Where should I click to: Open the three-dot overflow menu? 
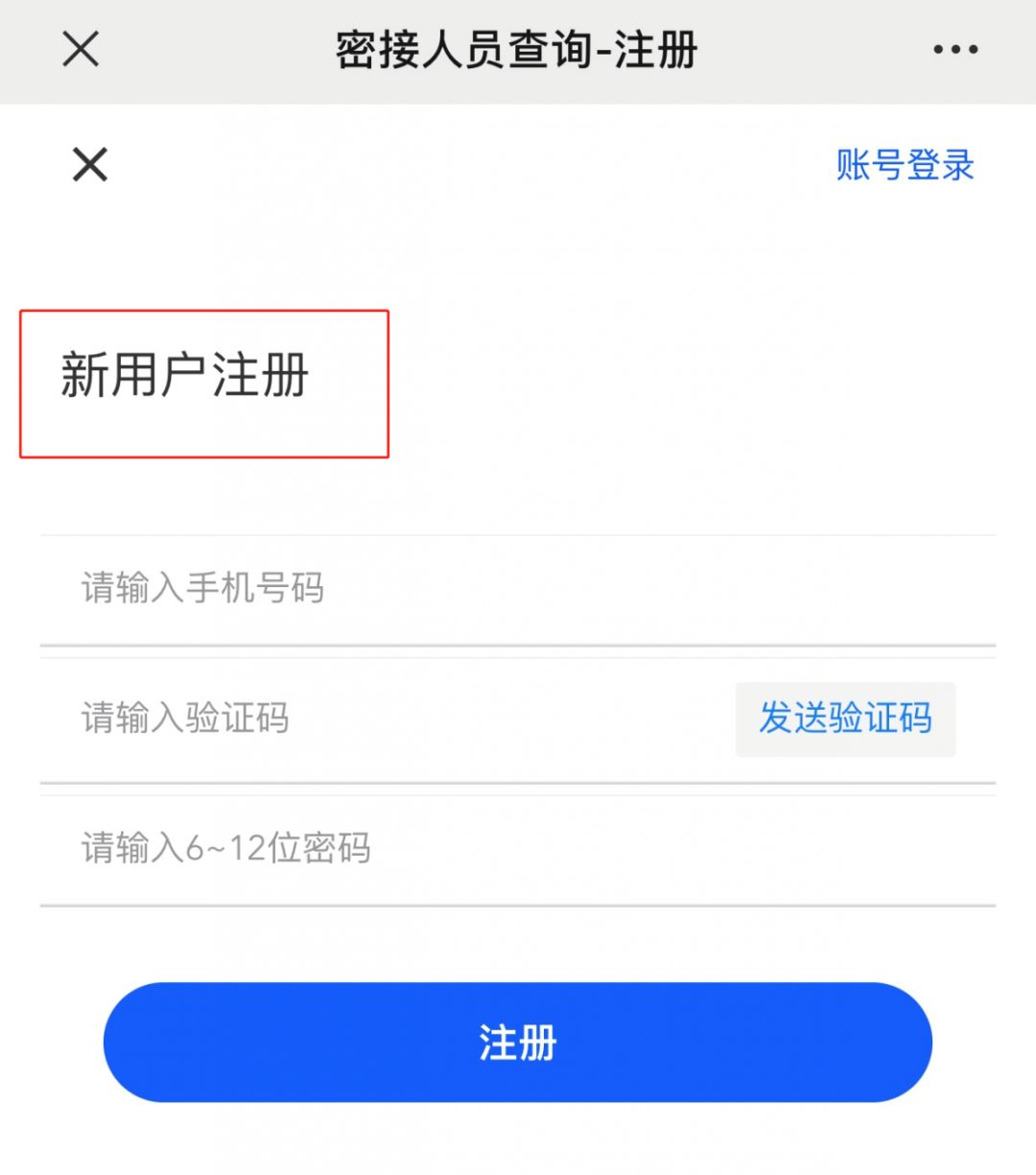tap(955, 49)
